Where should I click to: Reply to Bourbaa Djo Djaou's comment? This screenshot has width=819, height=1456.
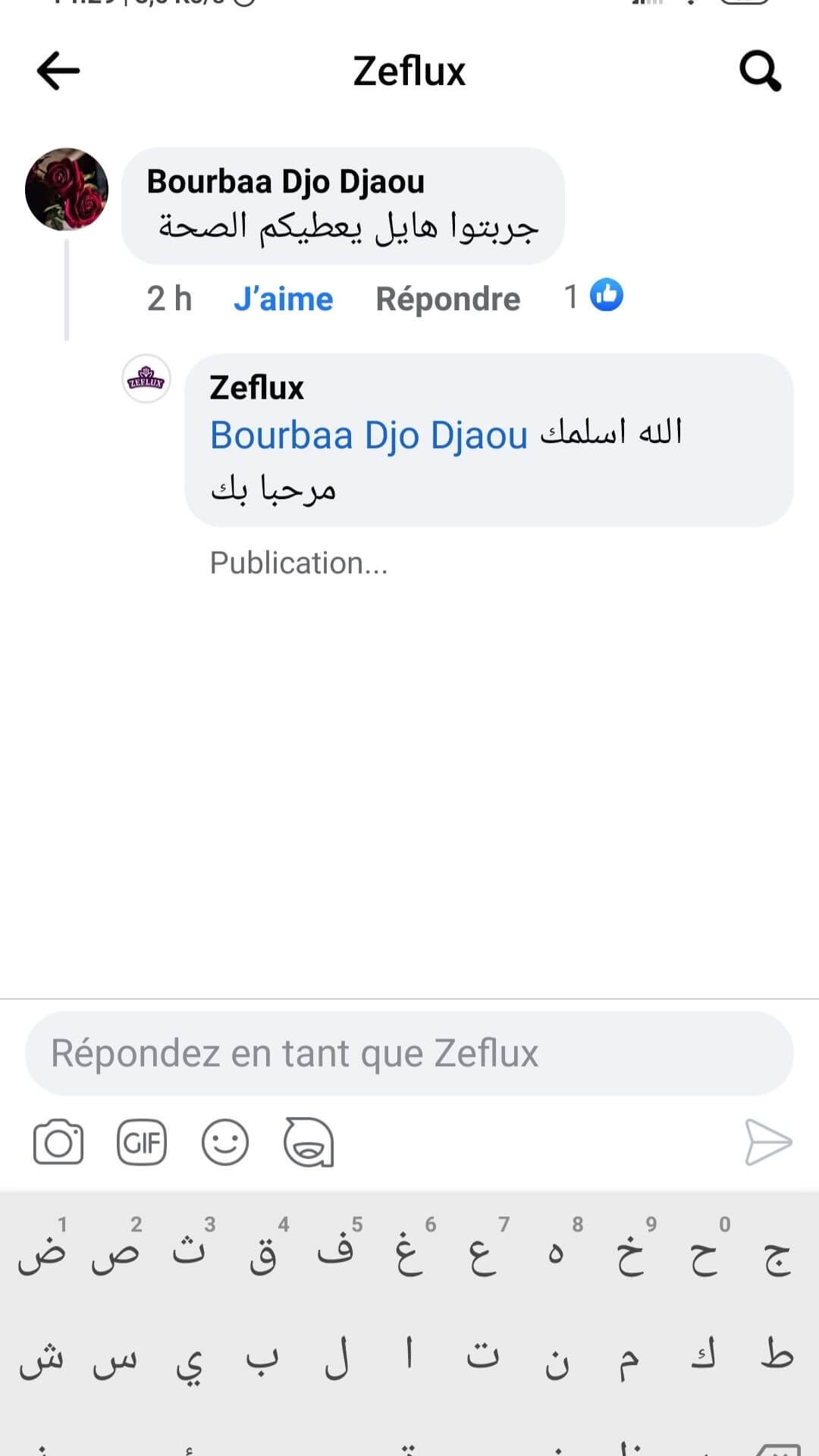click(447, 299)
